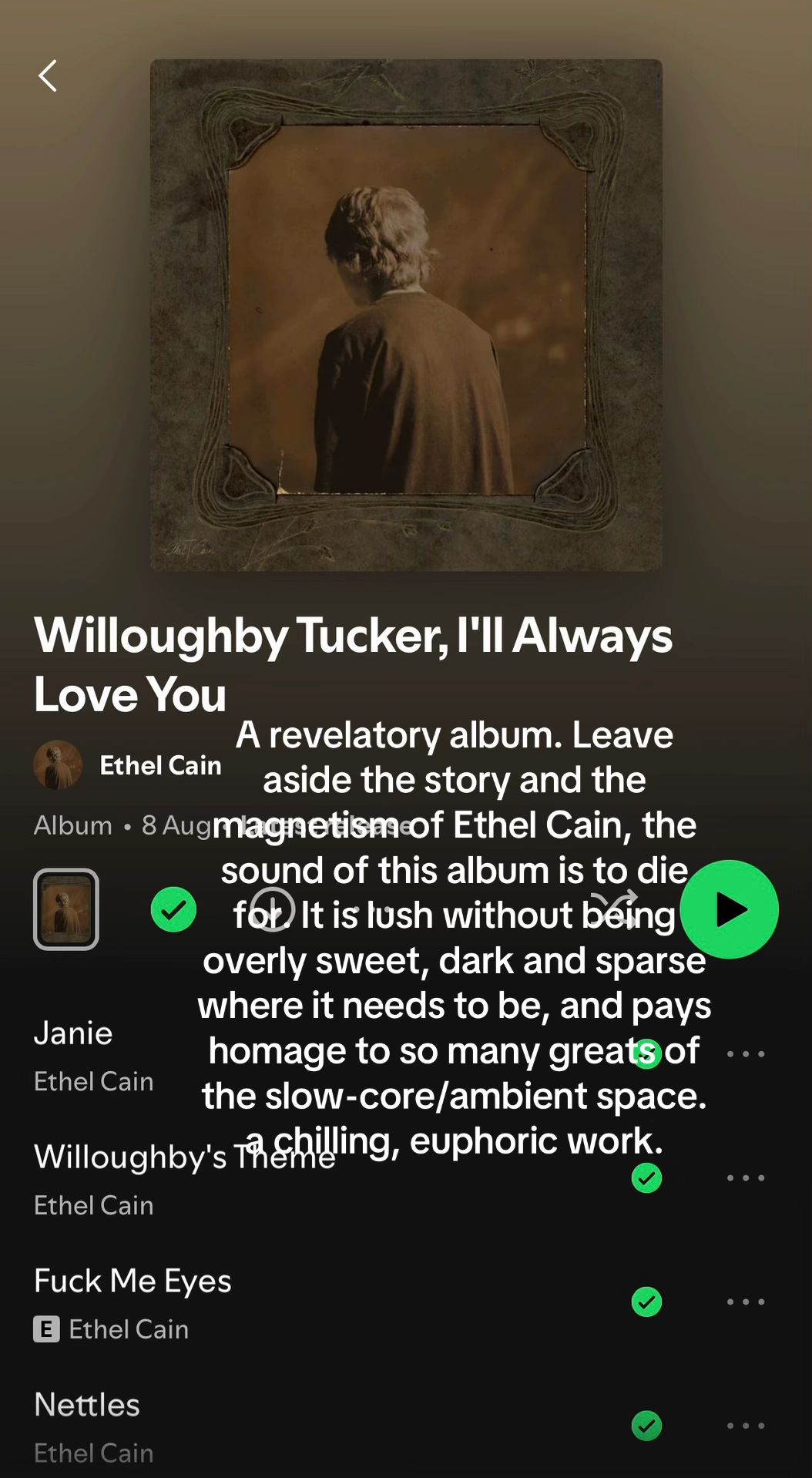
Task: Go back using the top-left arrow
Action: pos(48,76)
